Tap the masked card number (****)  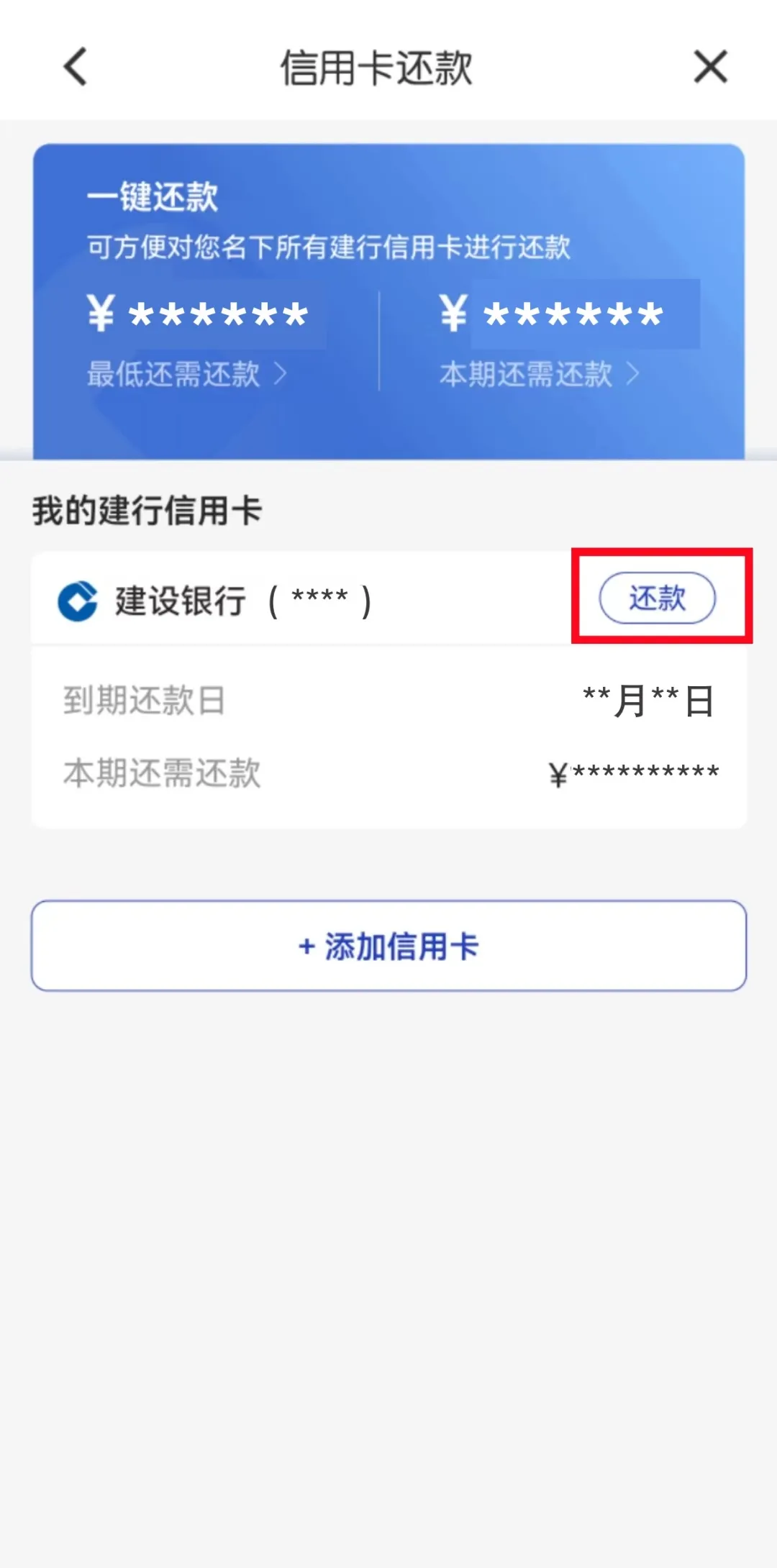click(x=319, y=599)
